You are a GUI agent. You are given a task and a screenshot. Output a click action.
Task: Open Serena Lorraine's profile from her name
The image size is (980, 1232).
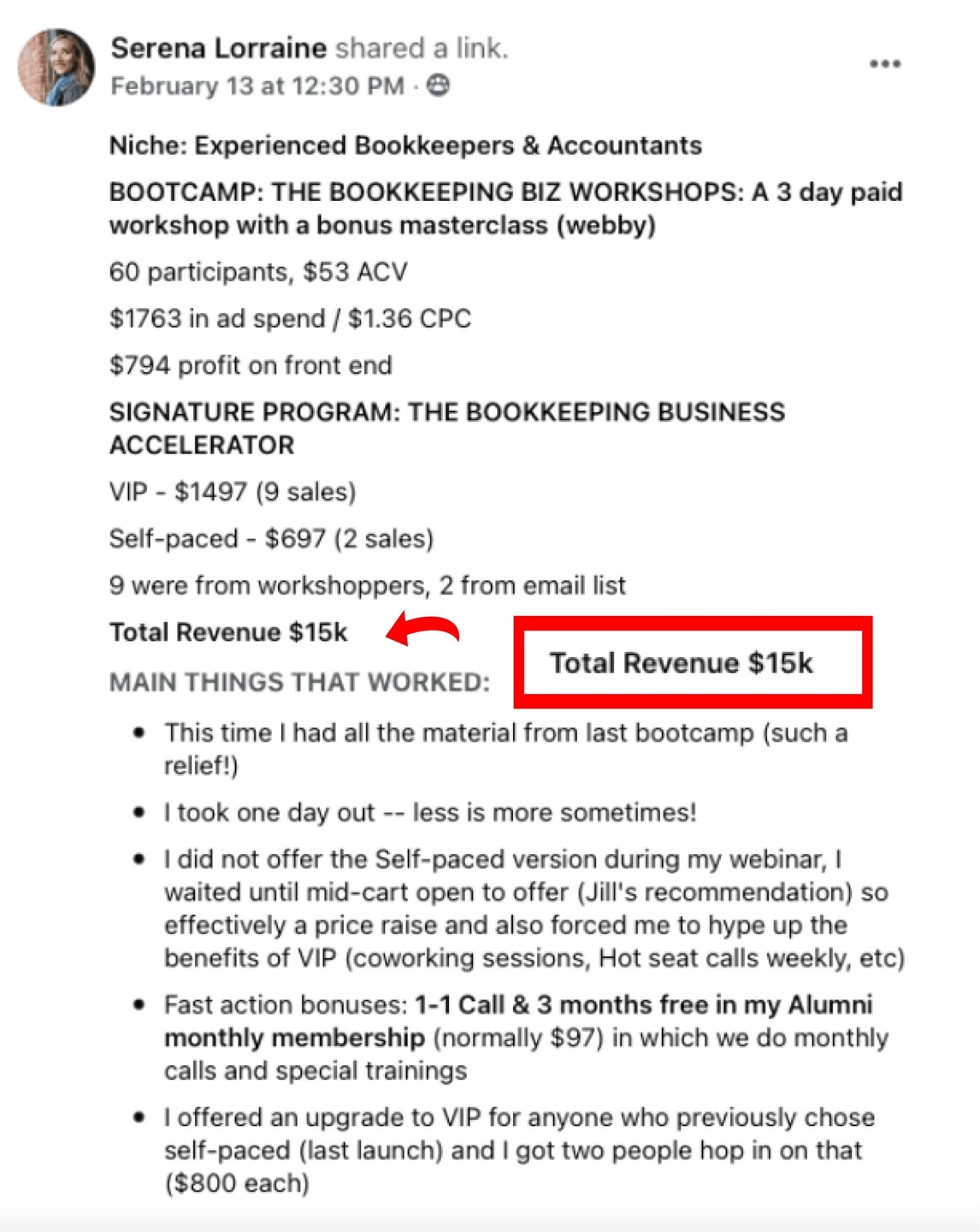point(218,49)
